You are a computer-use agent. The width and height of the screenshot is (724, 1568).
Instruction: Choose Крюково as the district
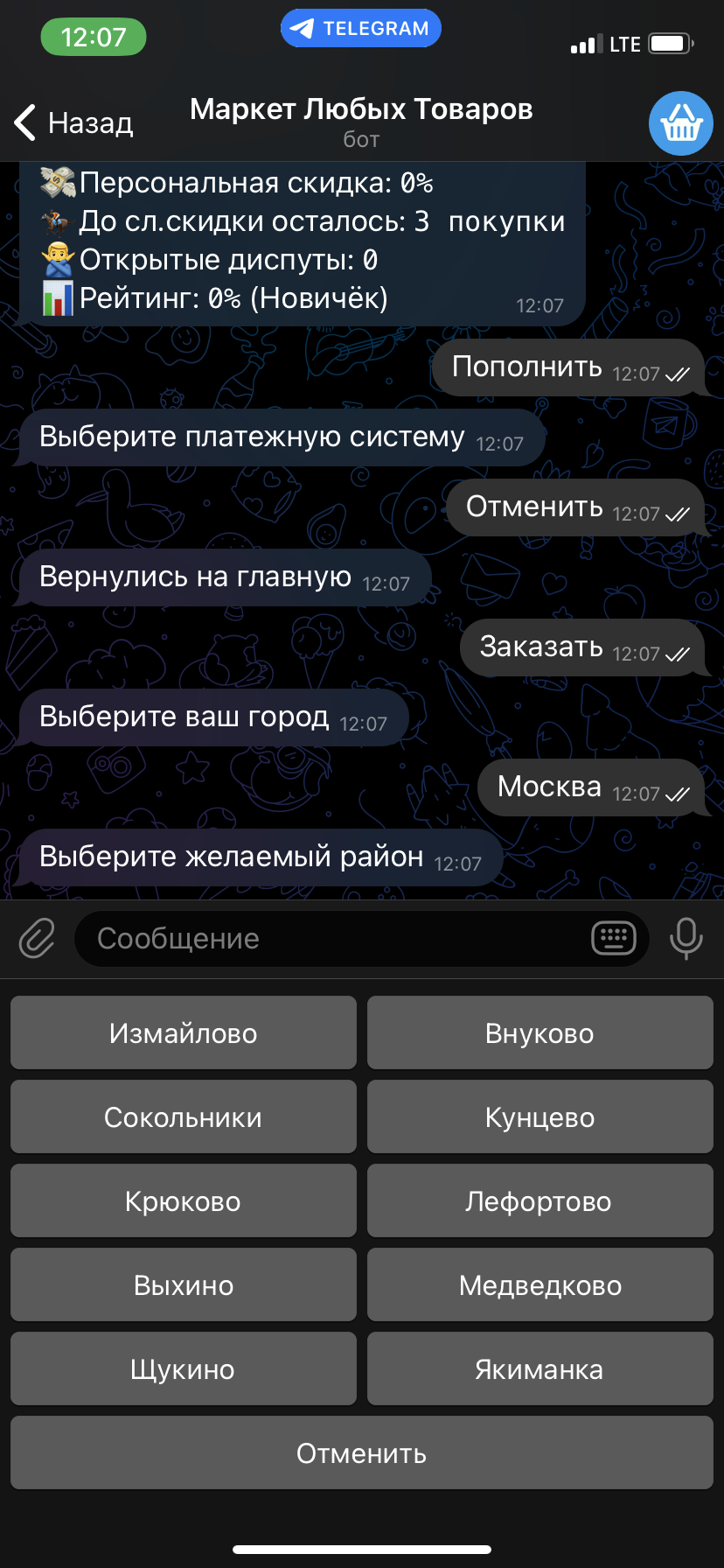click(184, 1201)
